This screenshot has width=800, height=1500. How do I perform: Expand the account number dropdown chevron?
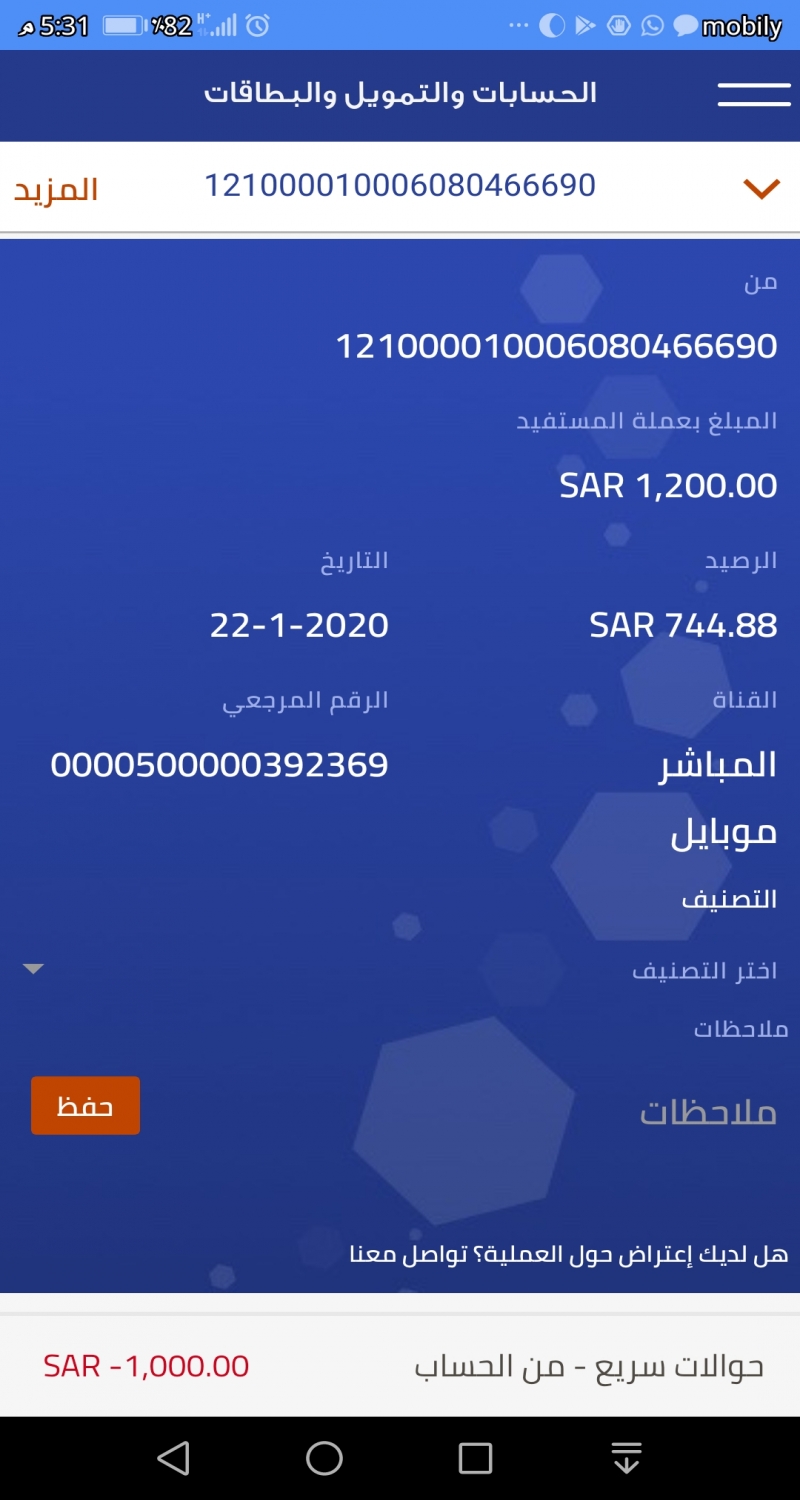[761, 188]
